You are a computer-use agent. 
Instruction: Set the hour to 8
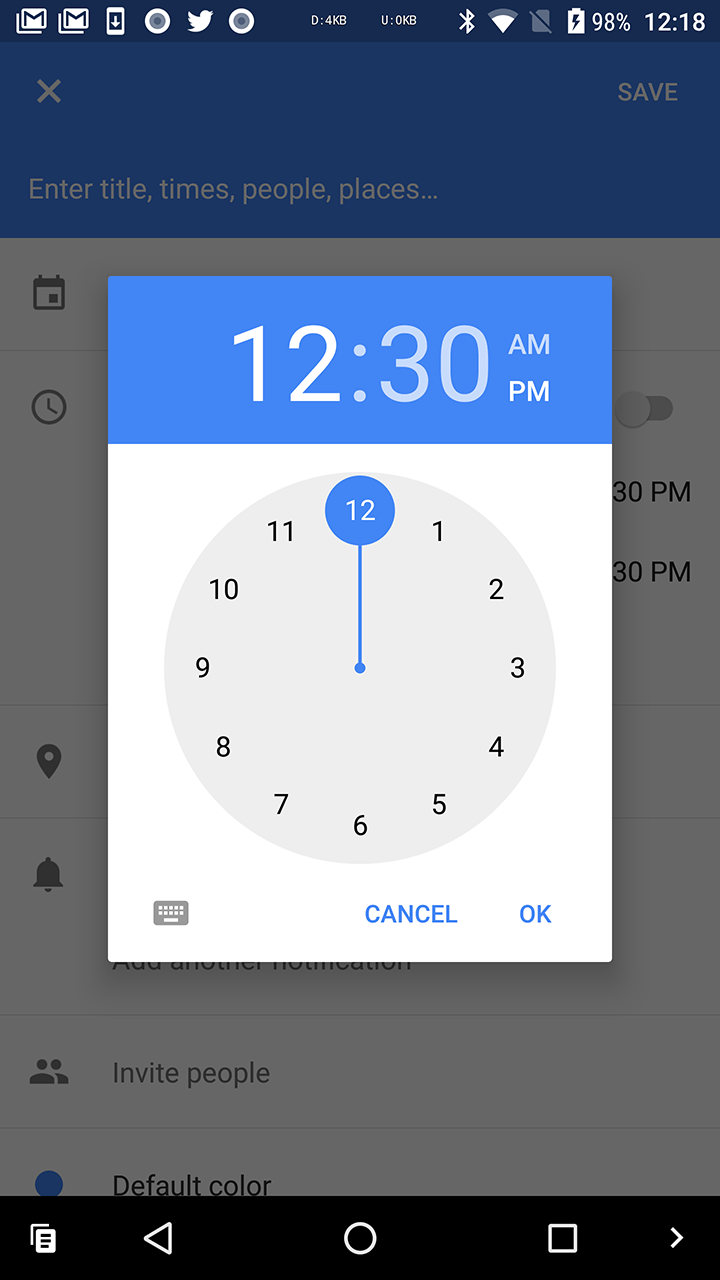(223, 746)
